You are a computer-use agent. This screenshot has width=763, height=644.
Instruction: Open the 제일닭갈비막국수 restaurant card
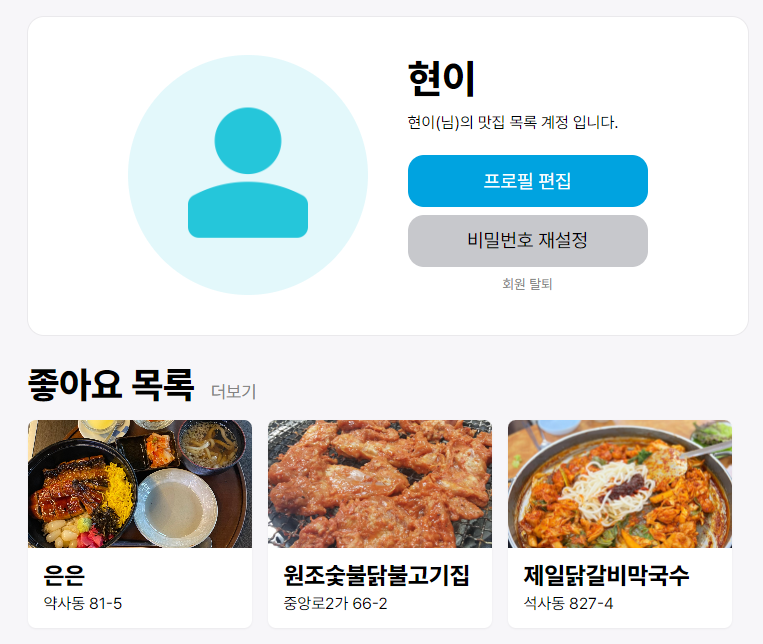[620, 523]
